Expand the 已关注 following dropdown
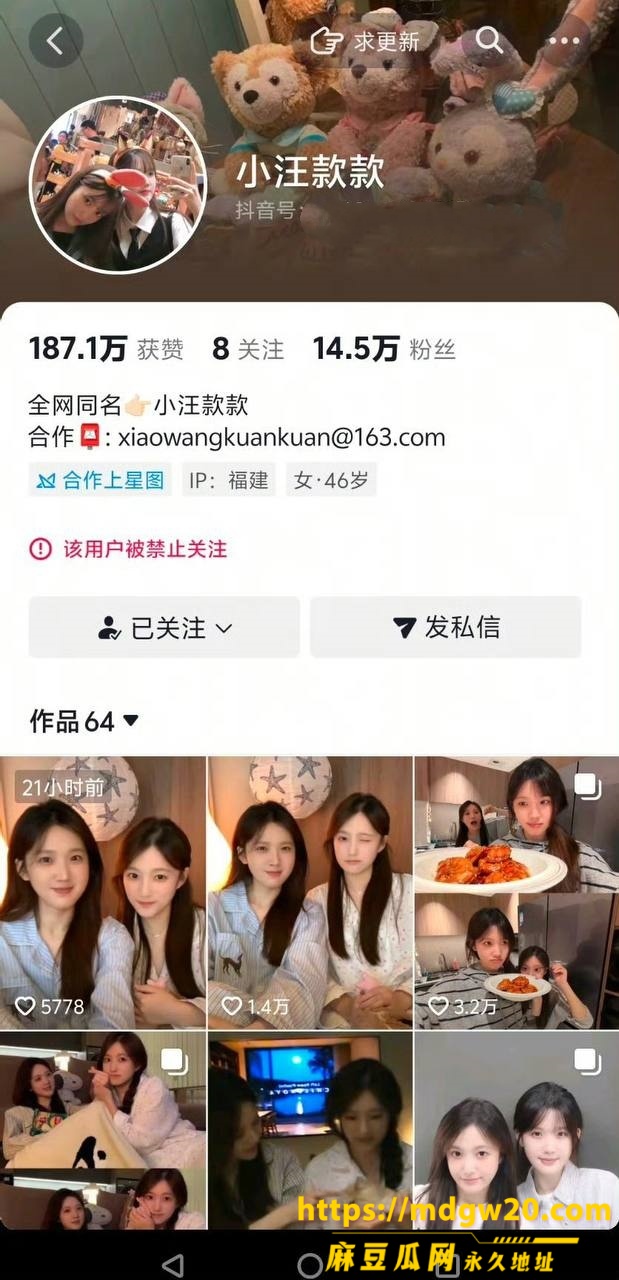Screen dimensions: 619x1280 (164, 627)
